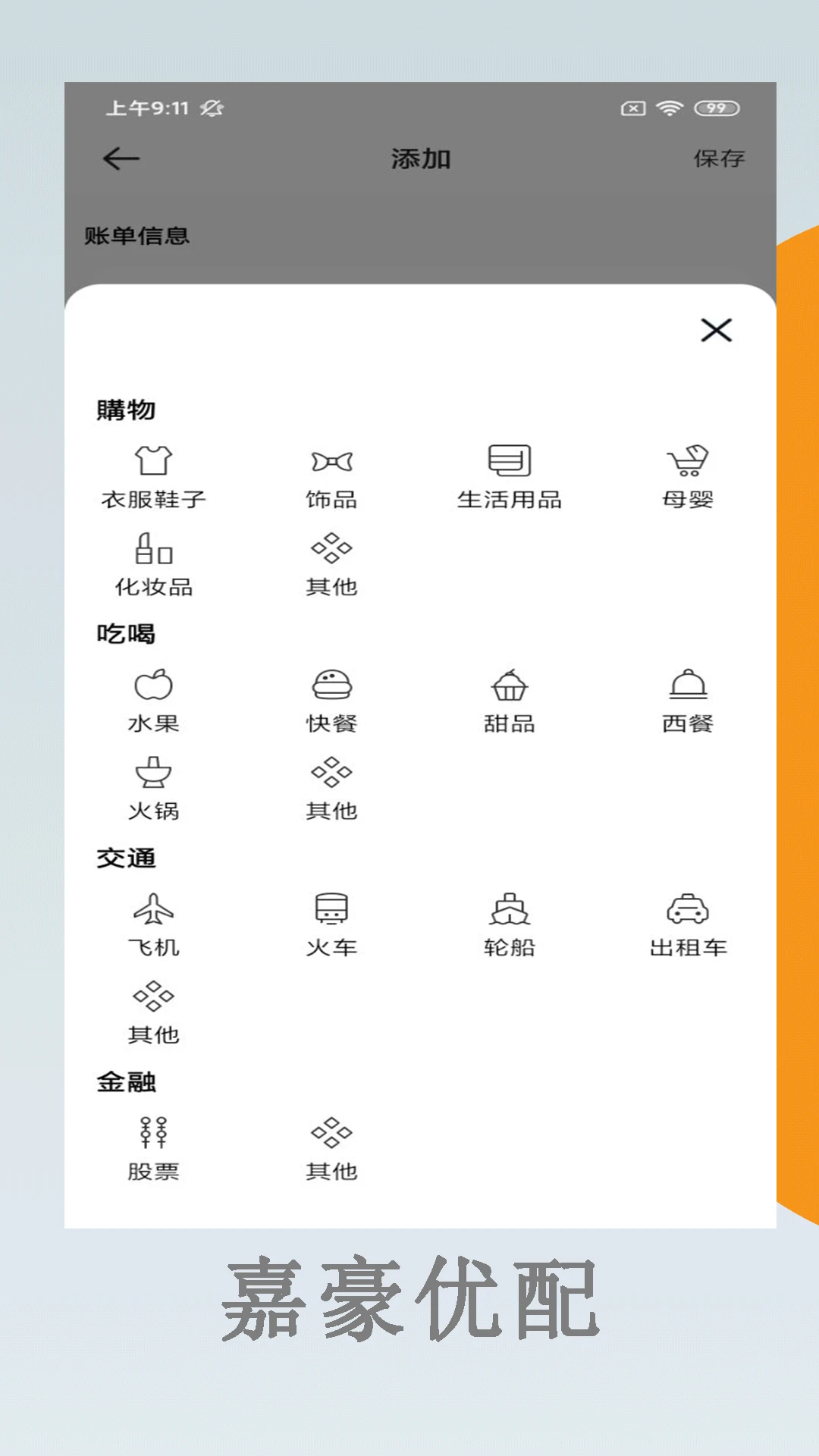819x1456 pixels.
Task: Tap the 保存 save button
Action: [x=719, y=159]
